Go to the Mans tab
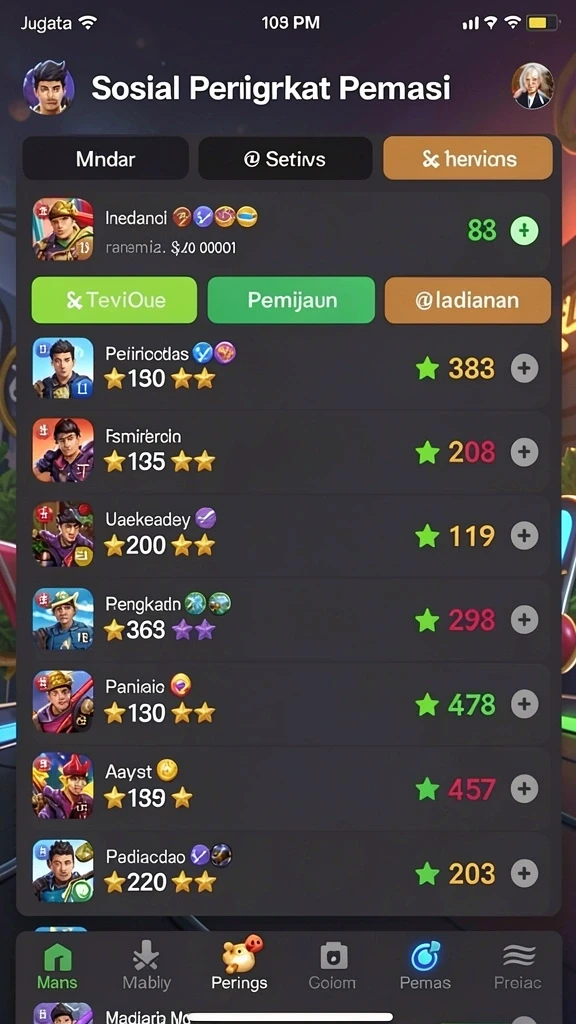The image size is (576, 1024). 57,966
